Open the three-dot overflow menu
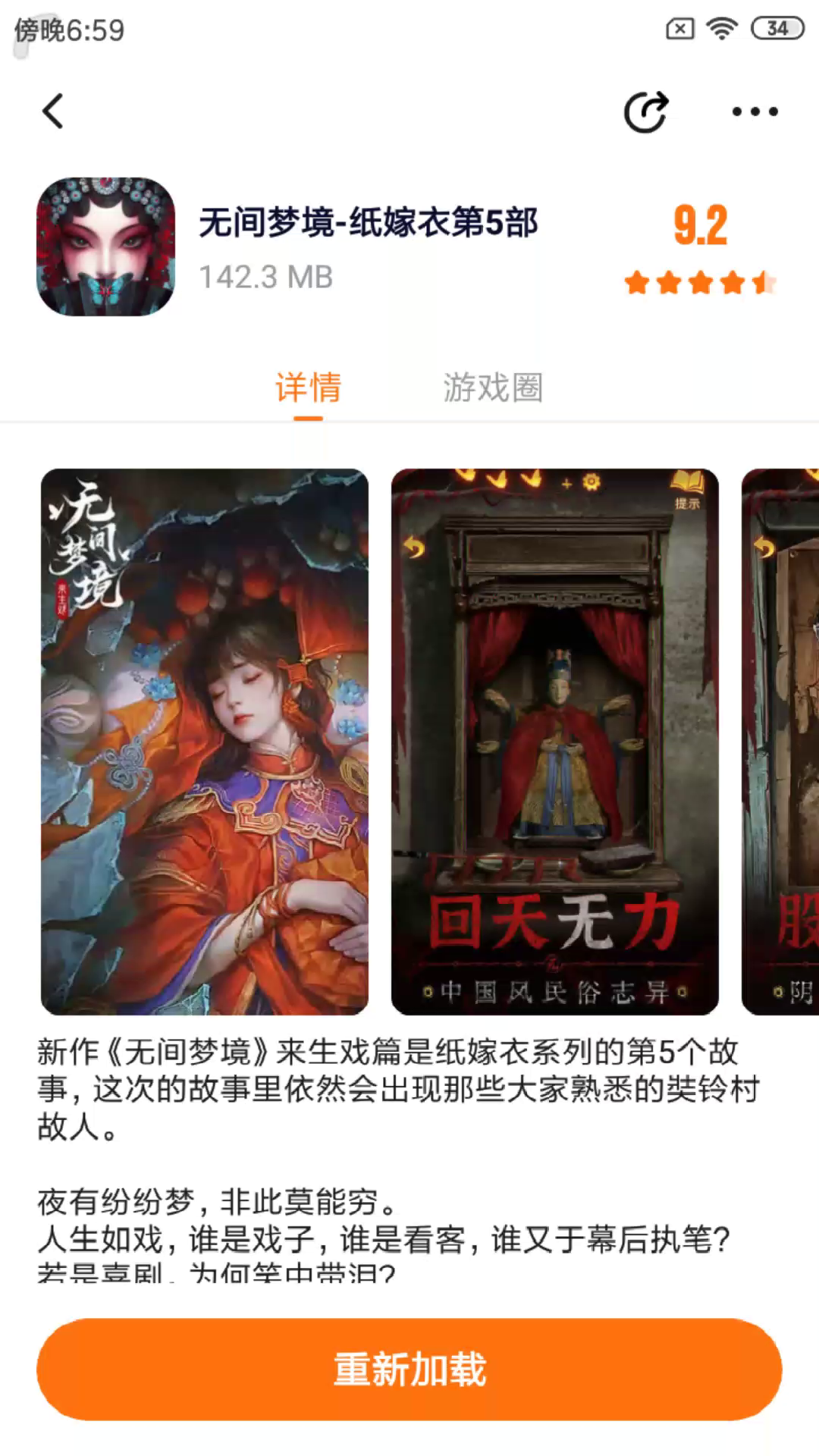Image resolution: width=819 pixels, height=1456 pixels. pos(755,112)
